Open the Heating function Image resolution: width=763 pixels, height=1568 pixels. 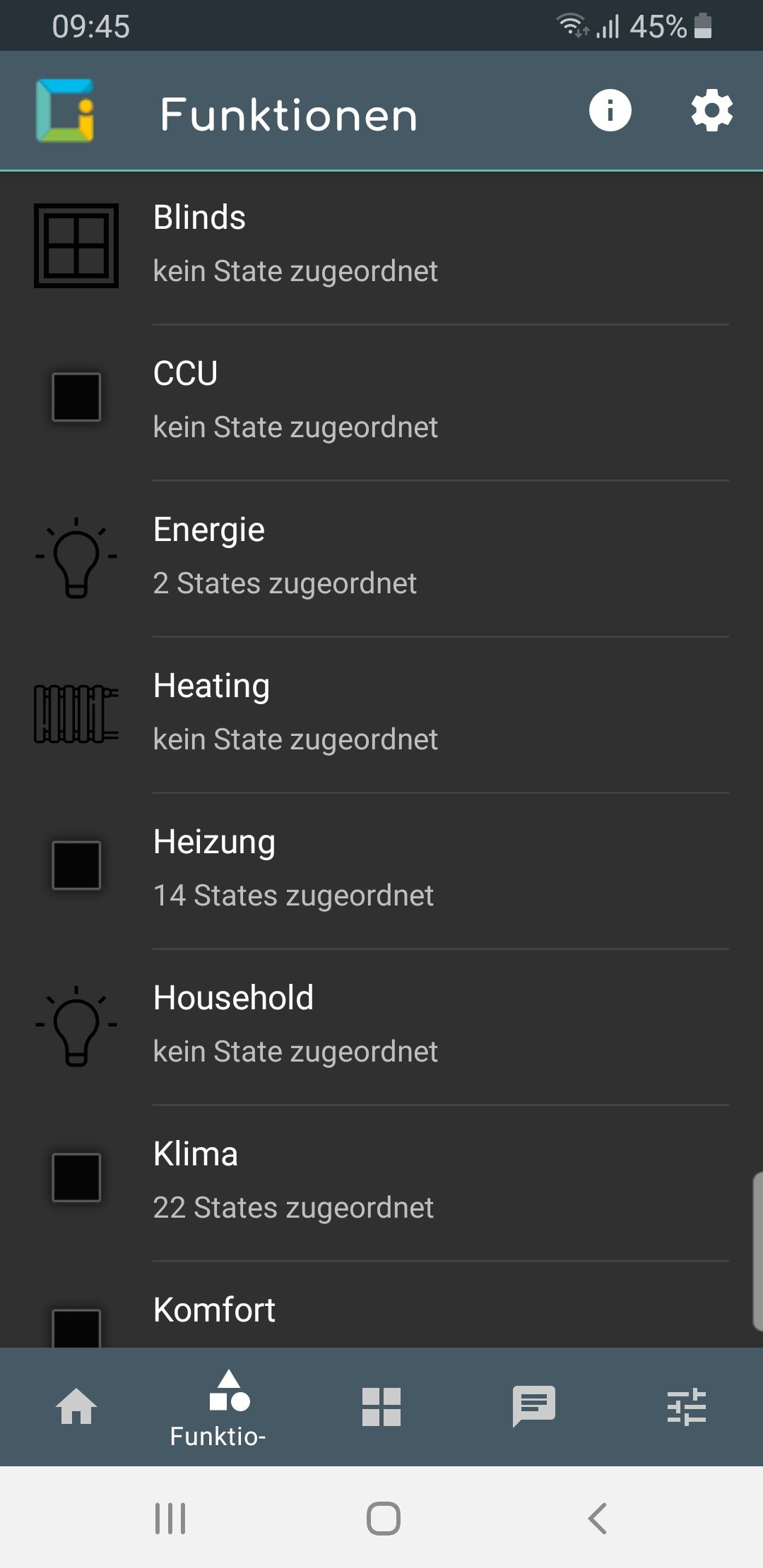381,712
